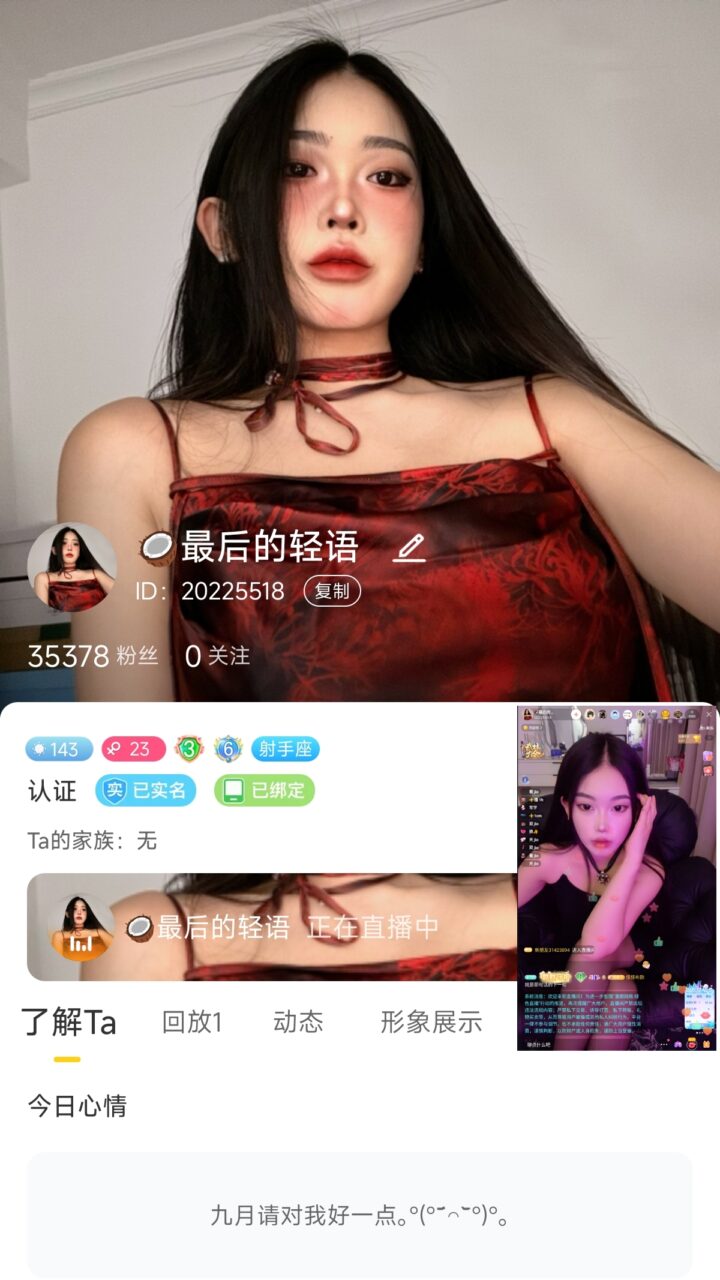Switch to the 回放1 tab
This screenshot has width=720, height=1280.
[x=192, y=1022]
